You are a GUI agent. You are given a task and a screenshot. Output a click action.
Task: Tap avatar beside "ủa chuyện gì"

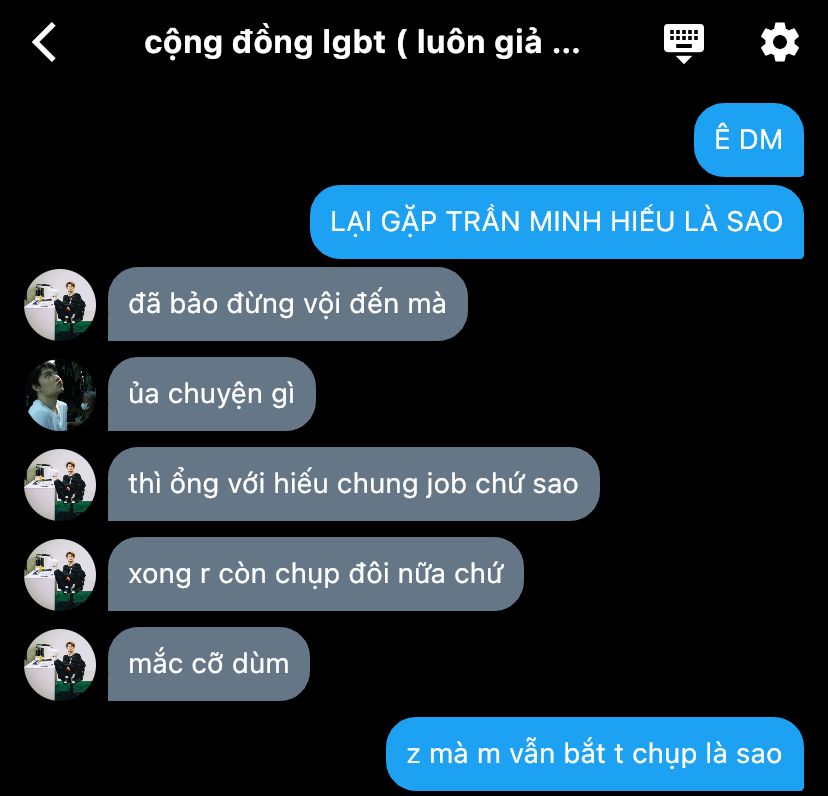click(60, 395)
